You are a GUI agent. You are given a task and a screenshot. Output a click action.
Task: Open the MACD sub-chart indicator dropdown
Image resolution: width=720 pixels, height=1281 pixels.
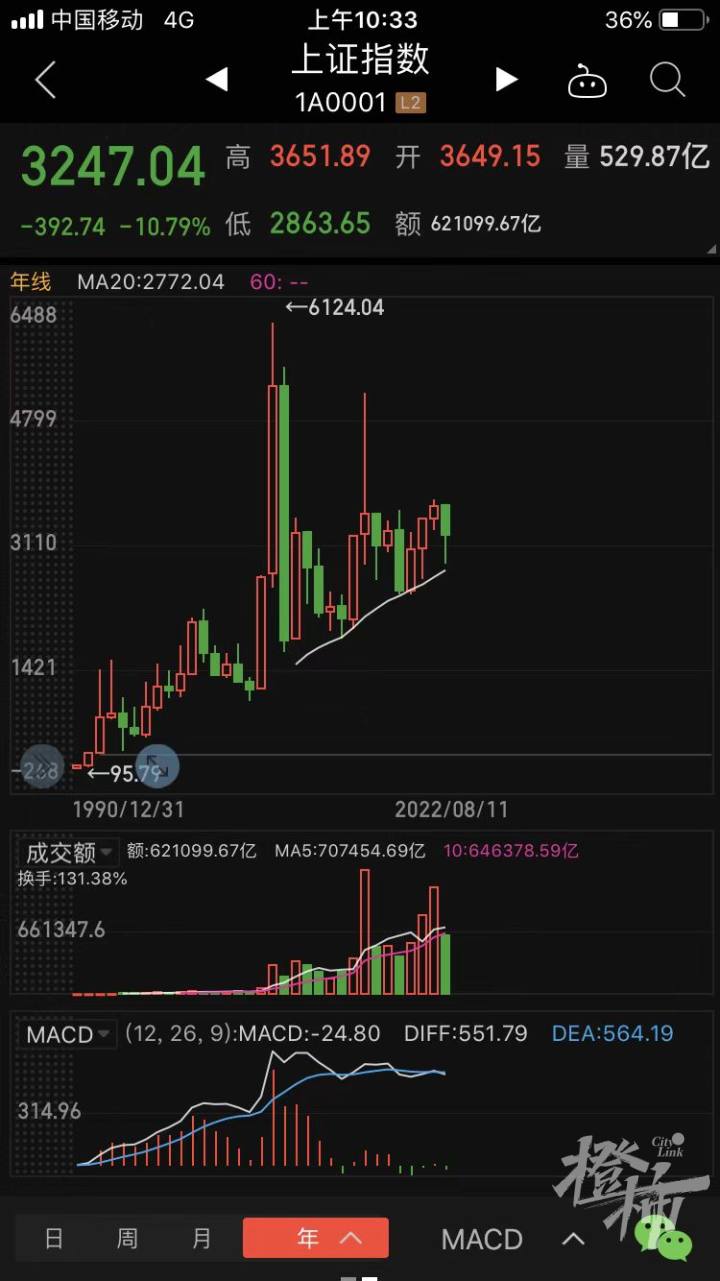pyautogui.click(x=68, y=1034)
